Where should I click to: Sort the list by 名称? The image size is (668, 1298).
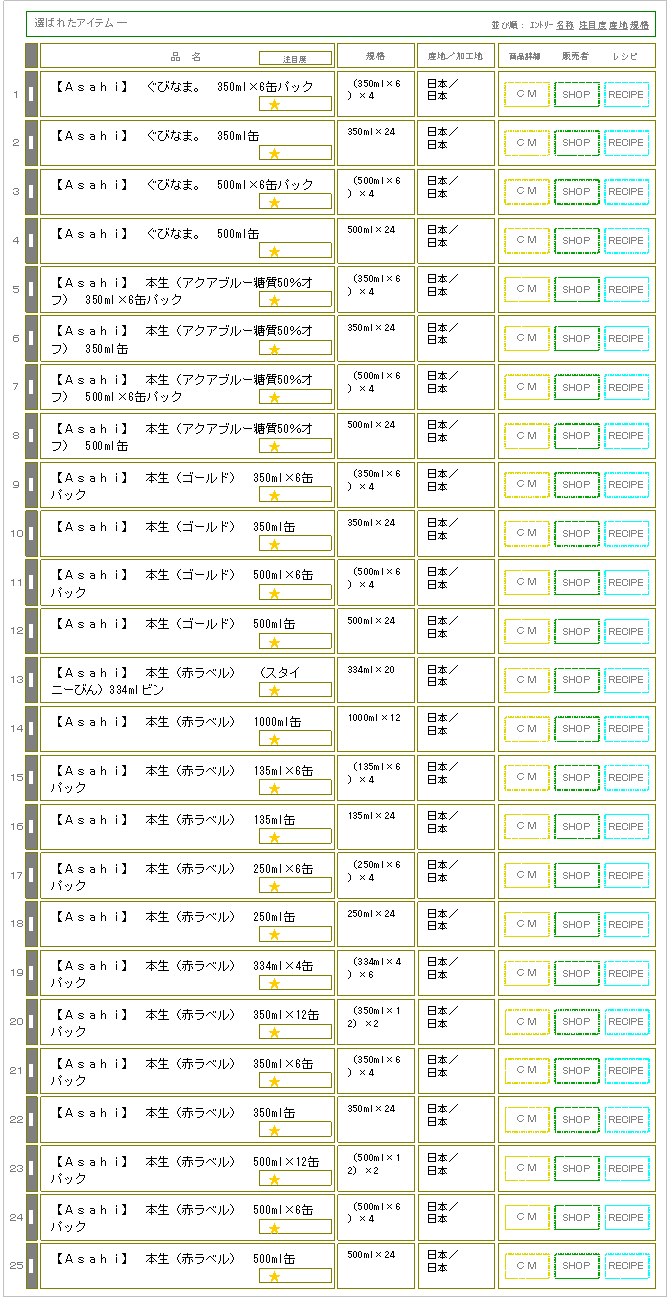pyautogui.click(x=565, y=23)
